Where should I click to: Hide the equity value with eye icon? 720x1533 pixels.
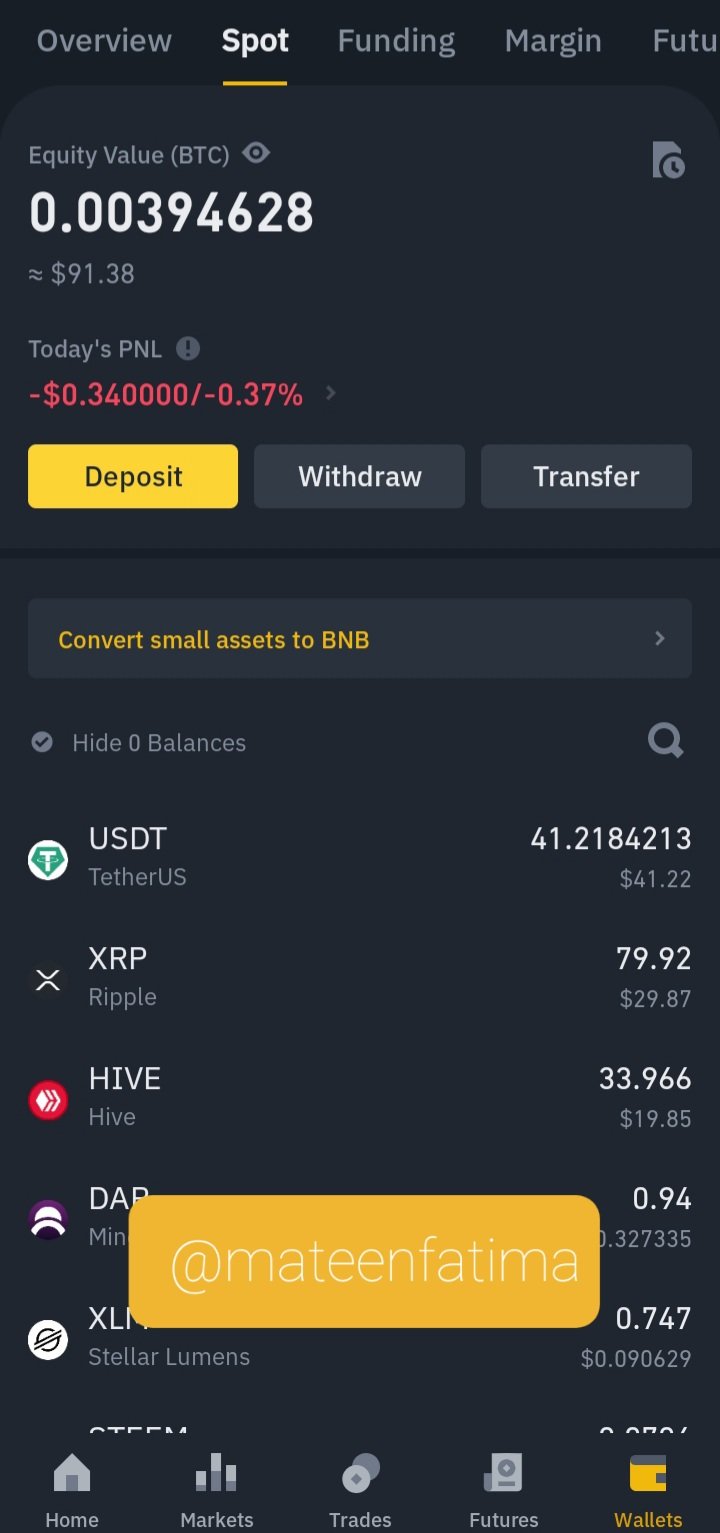coord(257,153)
